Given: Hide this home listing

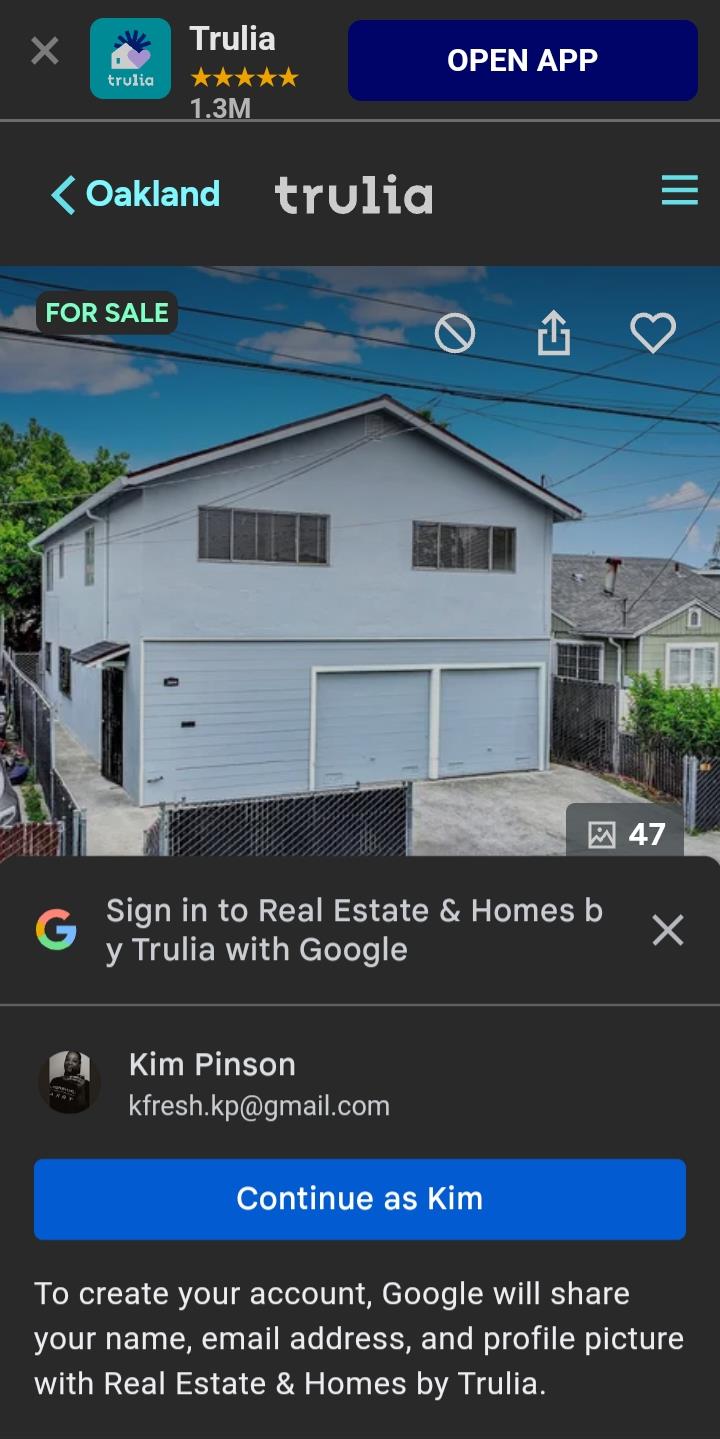Looking at the screenshot, I should pyautogui.click(x=455, y=333).
